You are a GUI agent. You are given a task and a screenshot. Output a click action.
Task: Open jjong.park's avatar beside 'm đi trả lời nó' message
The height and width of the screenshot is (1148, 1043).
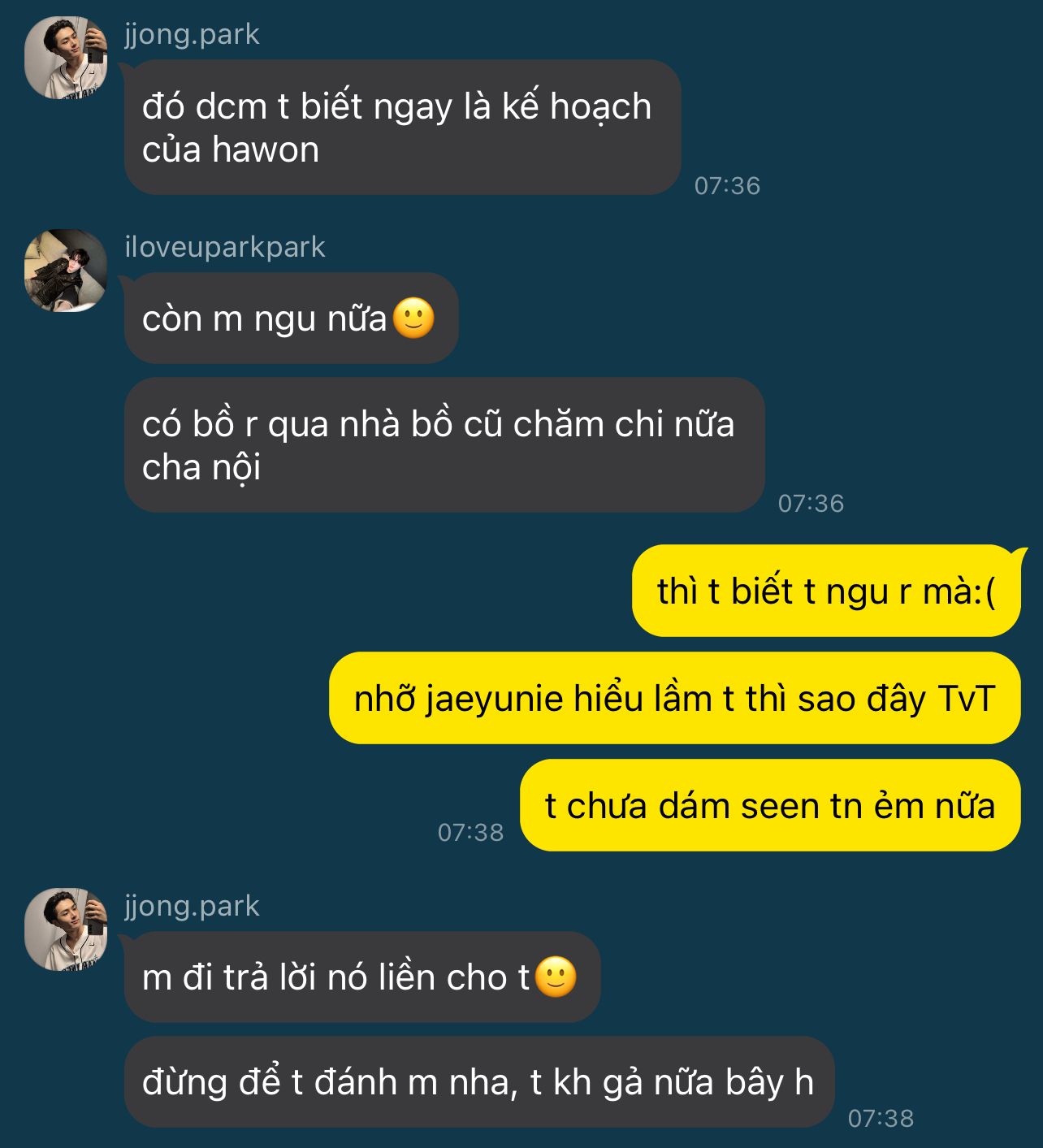point(66,930)
